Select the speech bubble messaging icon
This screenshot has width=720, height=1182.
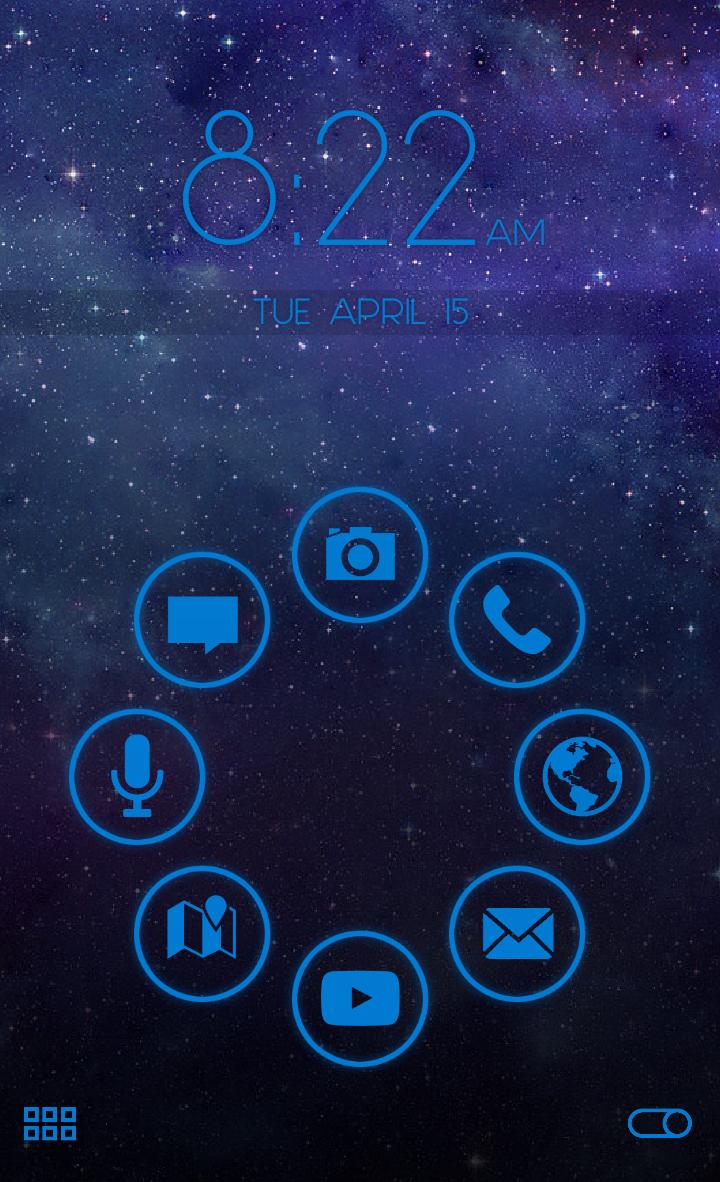[x=202, y=620]
